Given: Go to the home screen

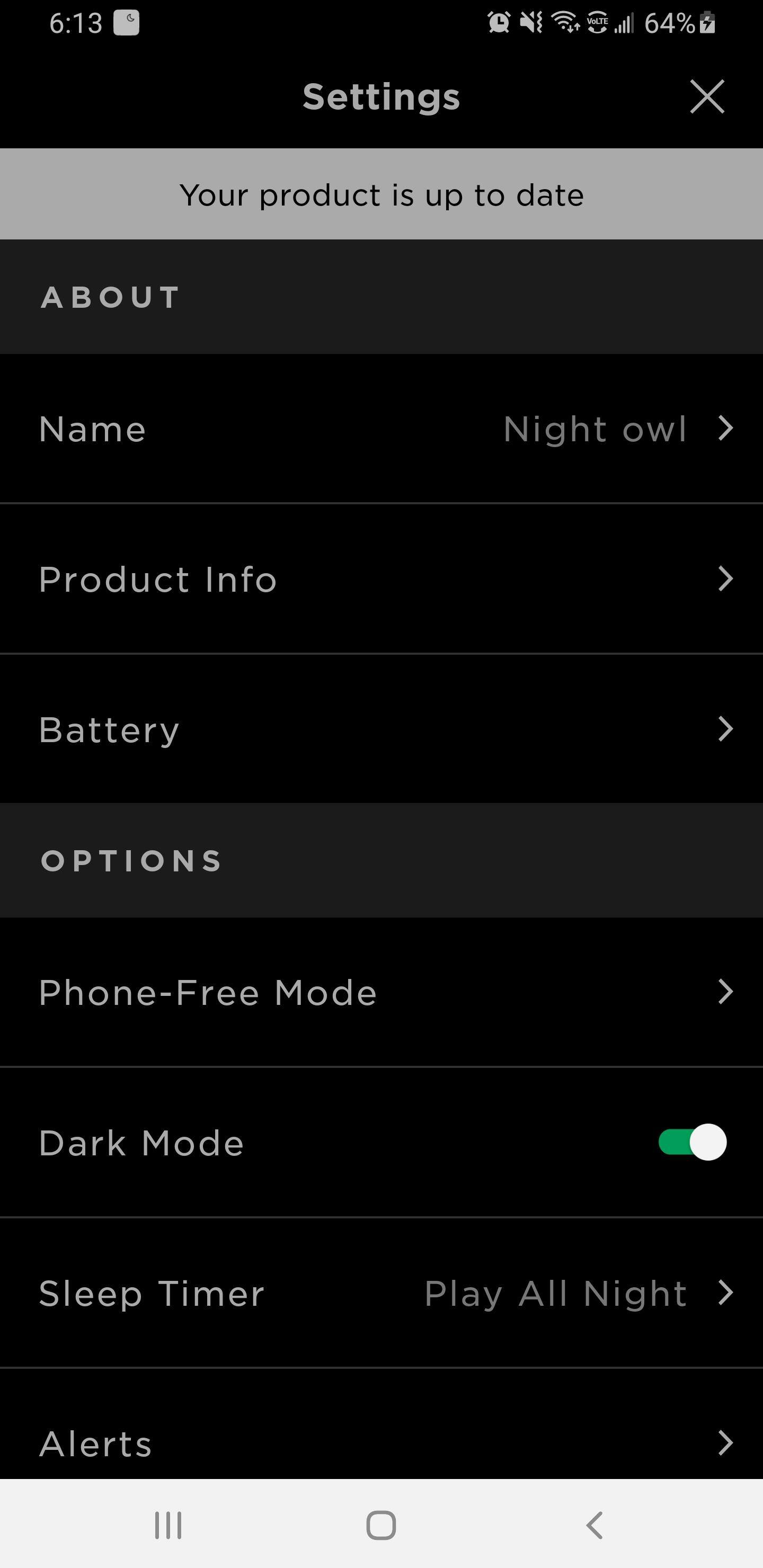Looking at the screenshot, I should pyautogui.click(x=381, y=1525).
